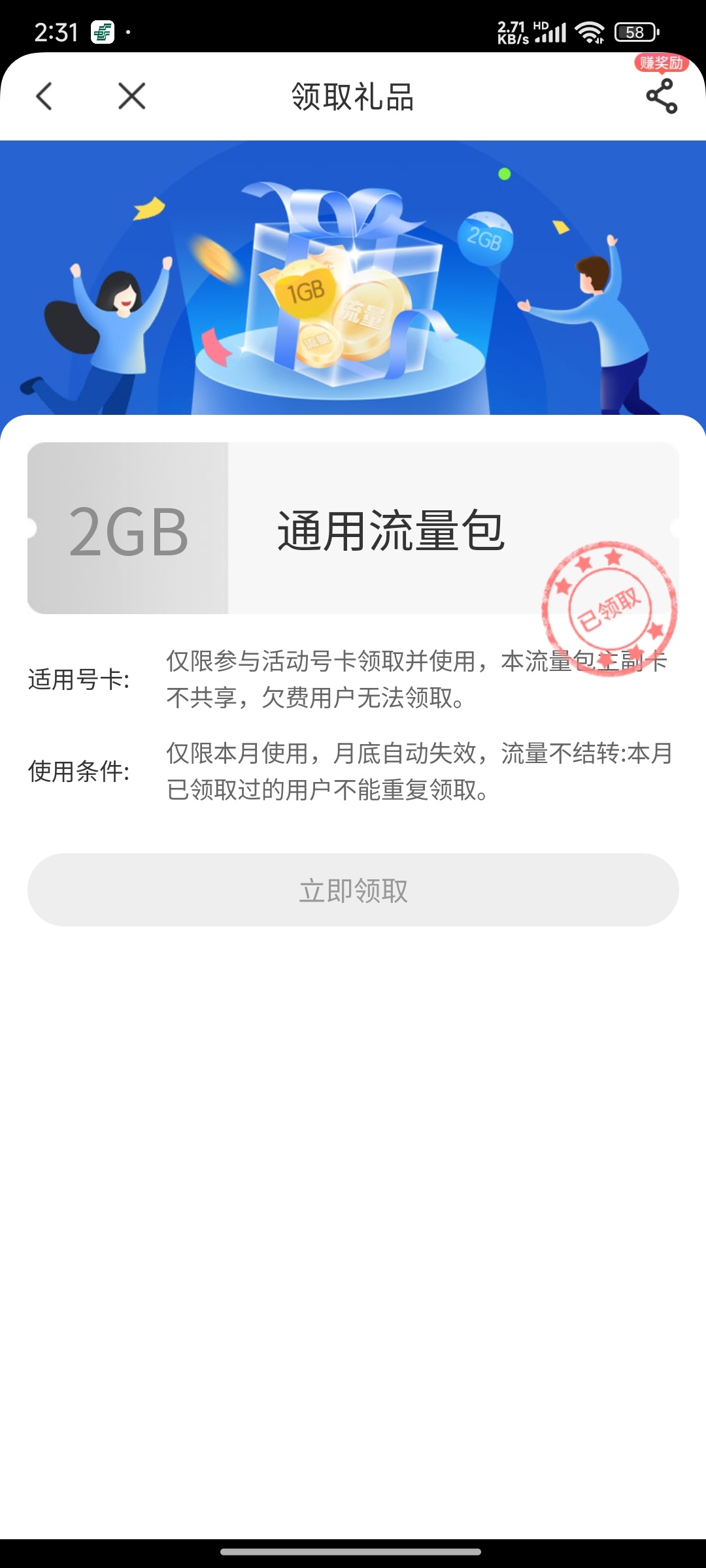Image resolution: width=706 pixels, height=1568 pixels.
Task: Share this gift page
Action: (661, 97)
